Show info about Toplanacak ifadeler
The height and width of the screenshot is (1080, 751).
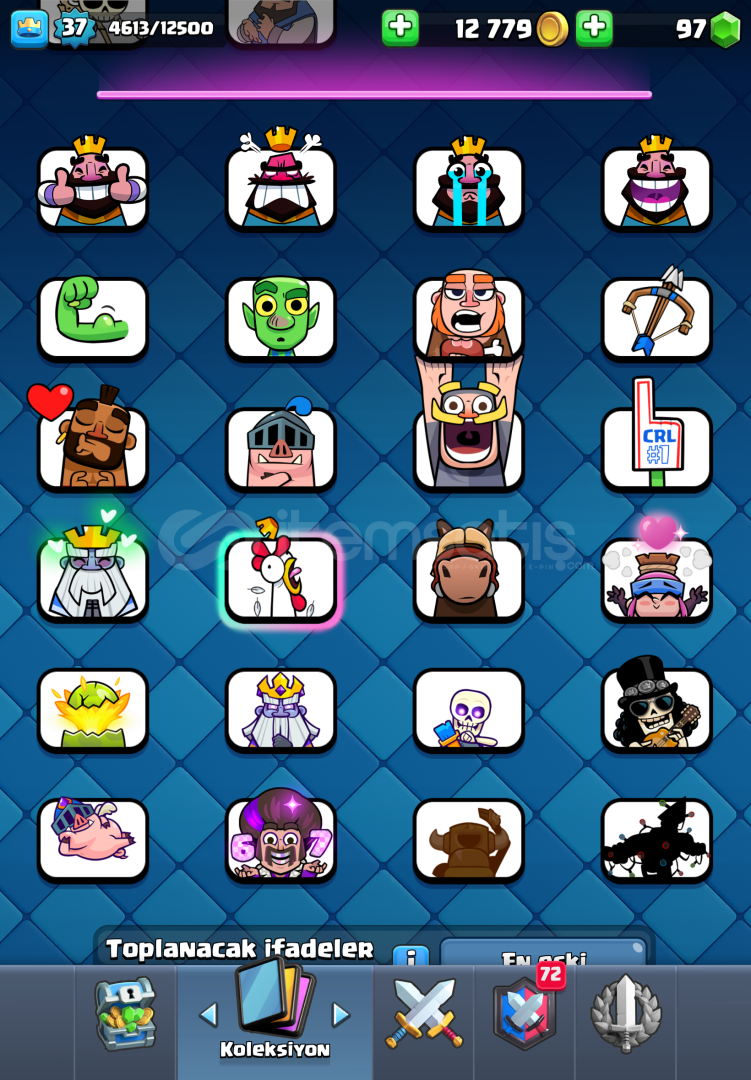coord(410,957)
